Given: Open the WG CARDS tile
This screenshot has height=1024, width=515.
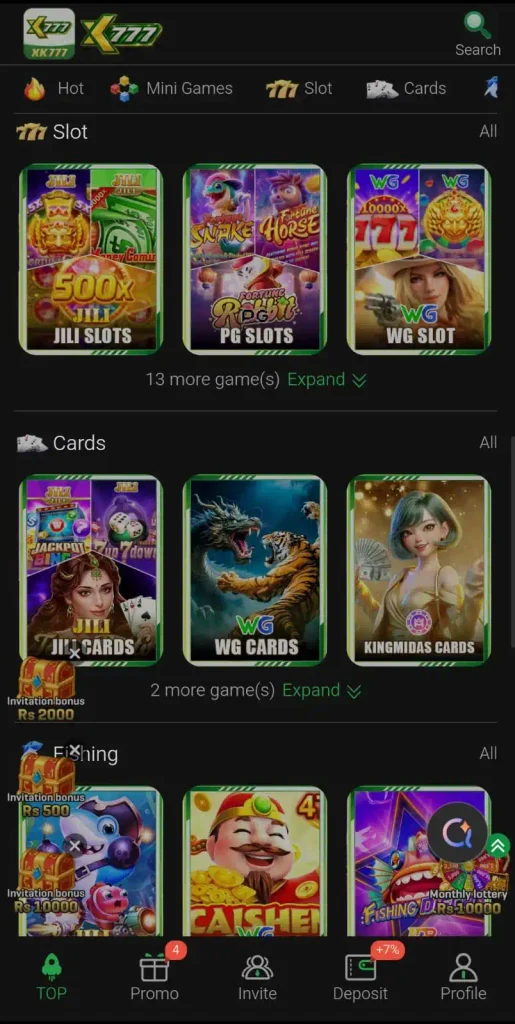Looking at the screenshot, I should [x=255, y=570].
